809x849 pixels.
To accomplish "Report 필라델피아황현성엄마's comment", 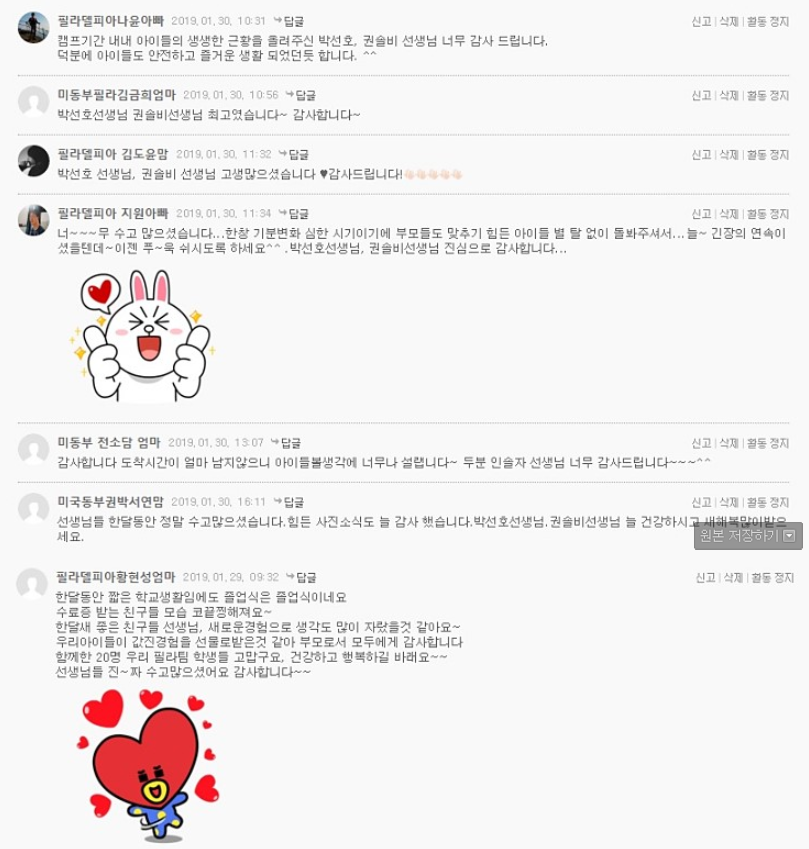I will point(705,578).
